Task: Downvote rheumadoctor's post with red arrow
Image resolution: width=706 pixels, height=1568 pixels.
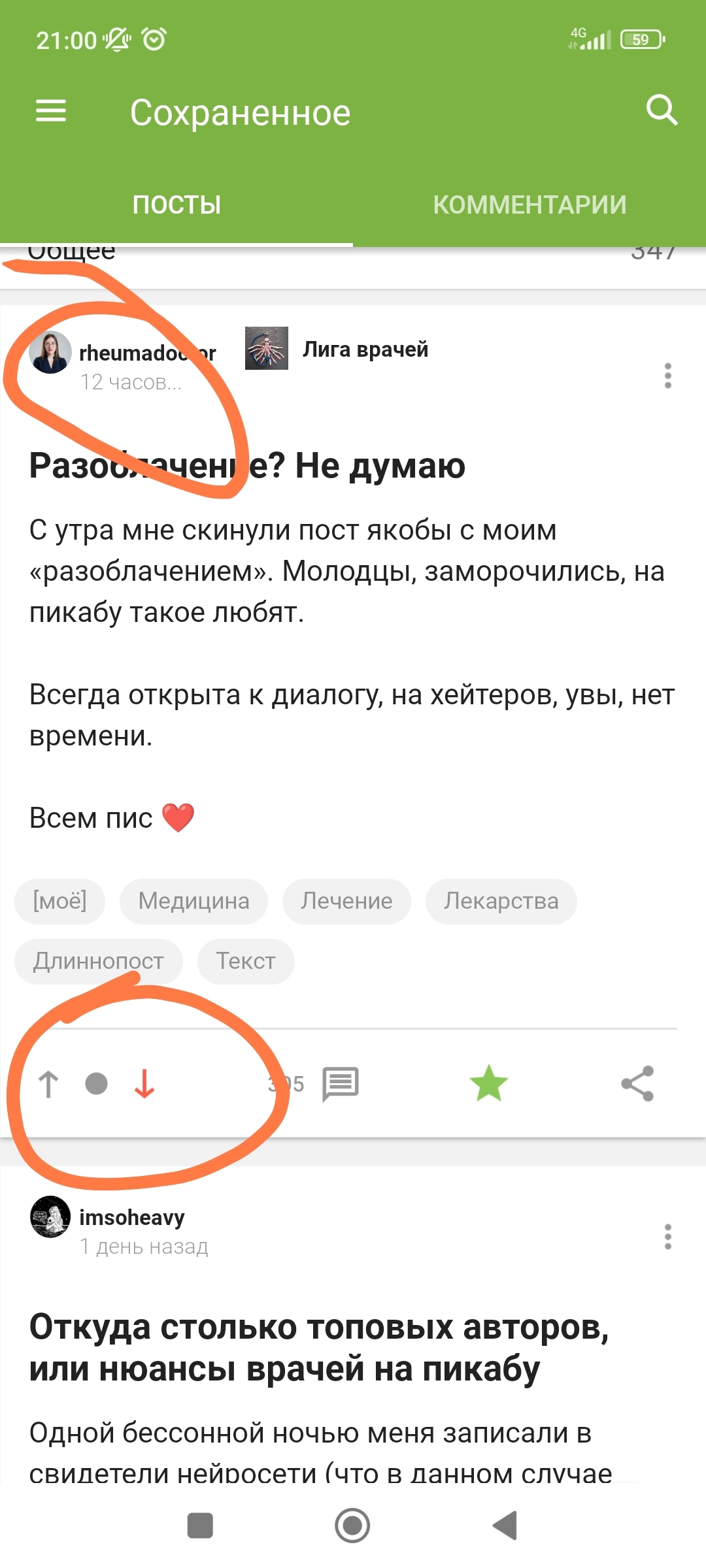Action: 144,1084
